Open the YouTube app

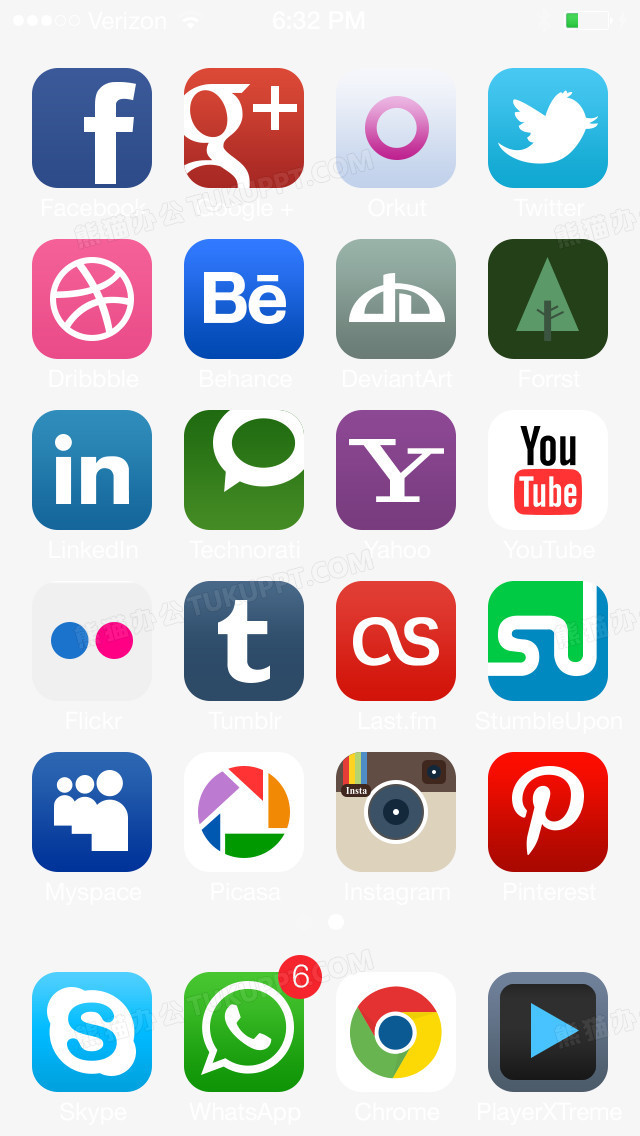(548, 470)
